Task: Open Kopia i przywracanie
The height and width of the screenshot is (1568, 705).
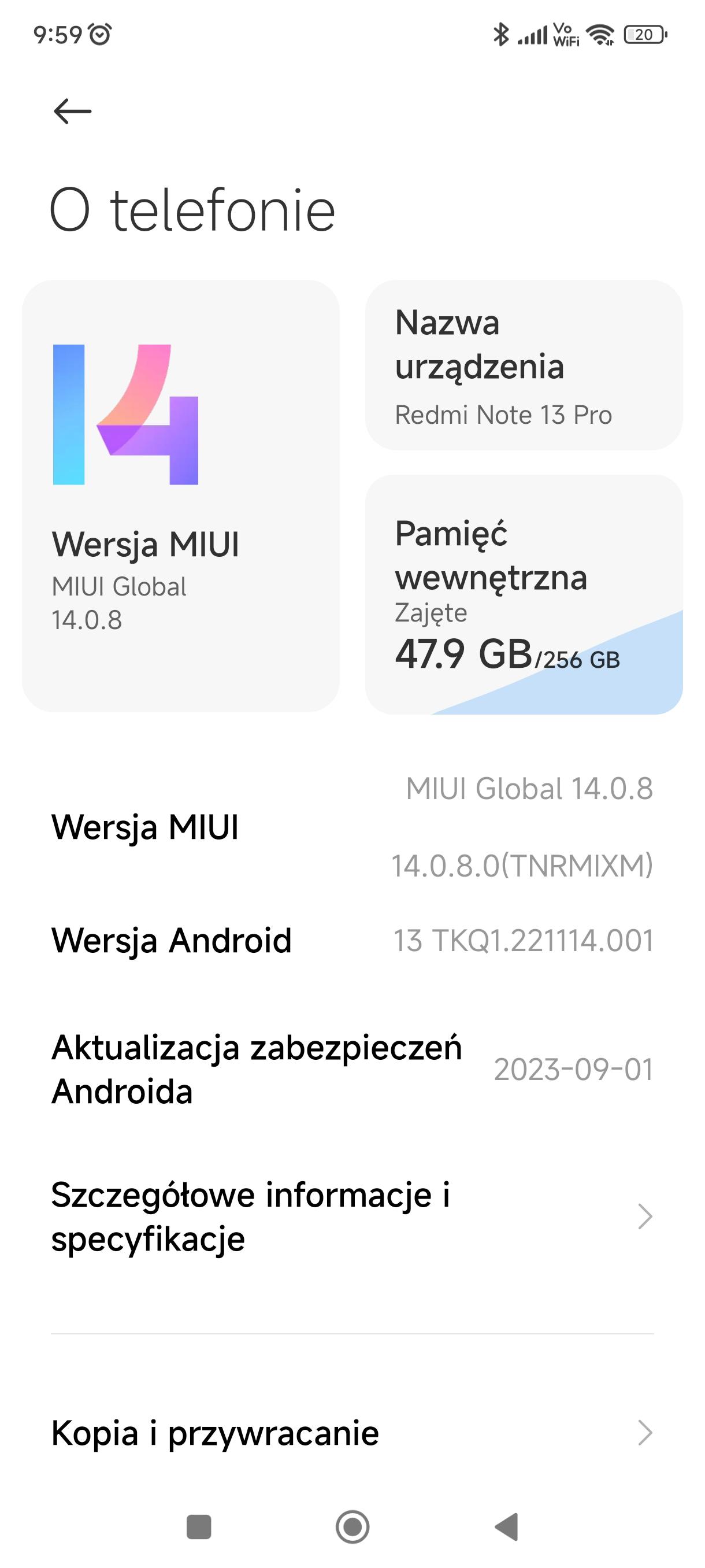Action: click(x=351, y=1433)
